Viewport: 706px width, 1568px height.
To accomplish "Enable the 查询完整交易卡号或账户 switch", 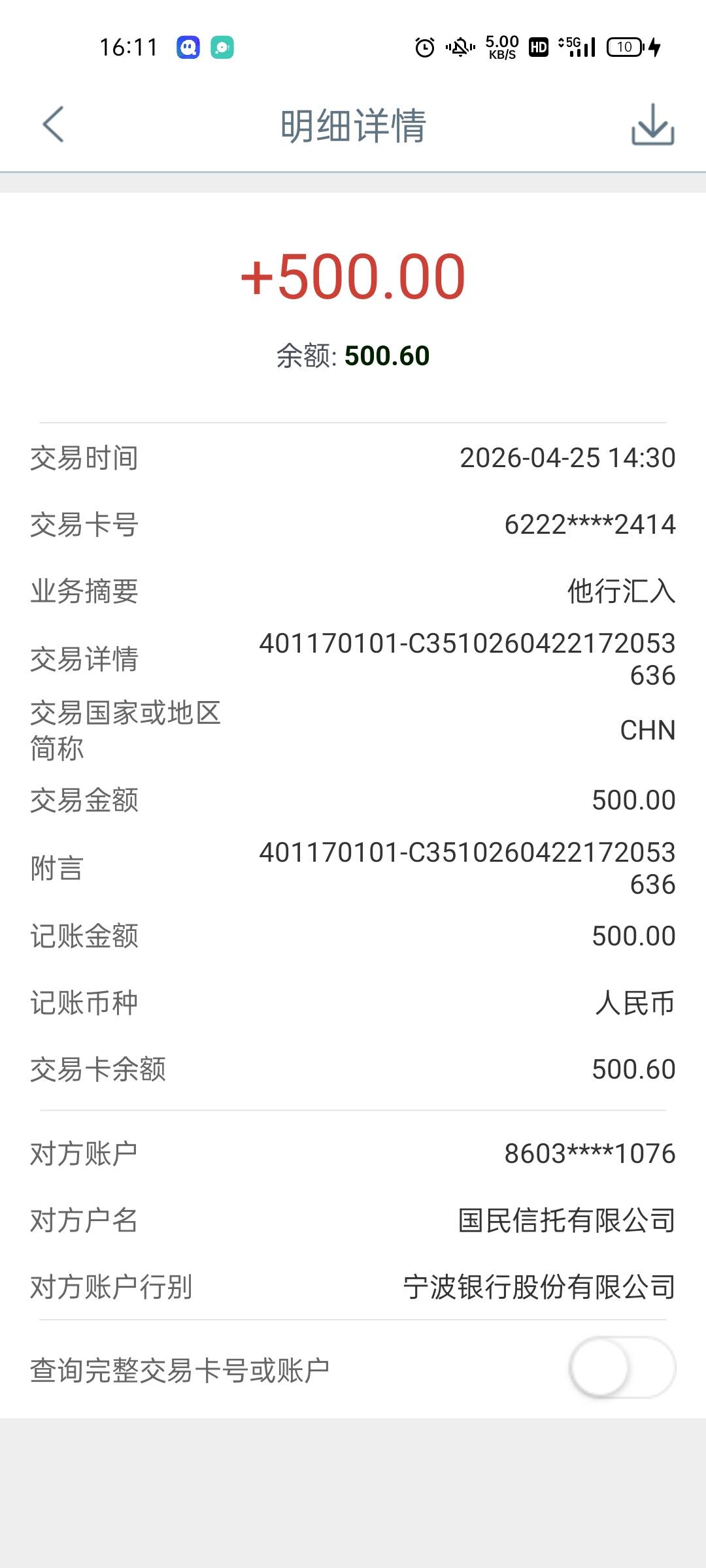I will (621, 1367).
